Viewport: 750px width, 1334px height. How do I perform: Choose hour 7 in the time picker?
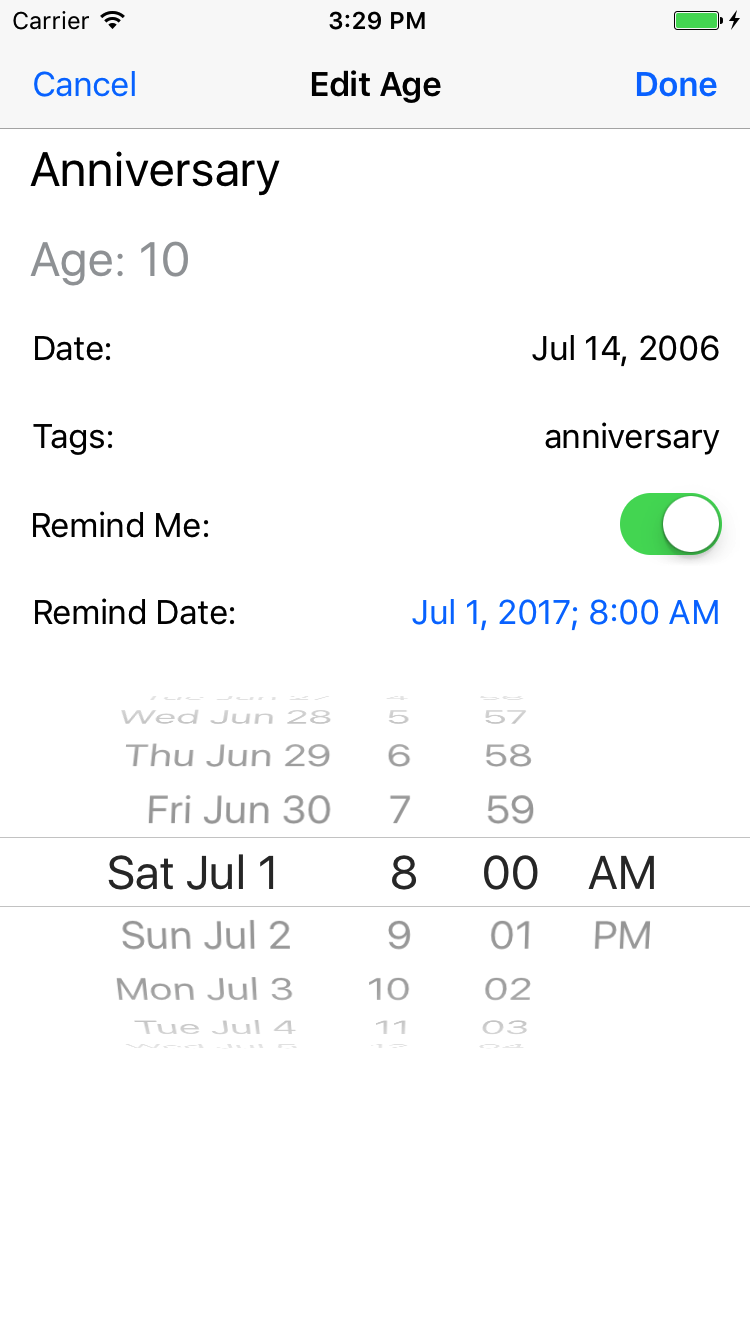(400, 810)
